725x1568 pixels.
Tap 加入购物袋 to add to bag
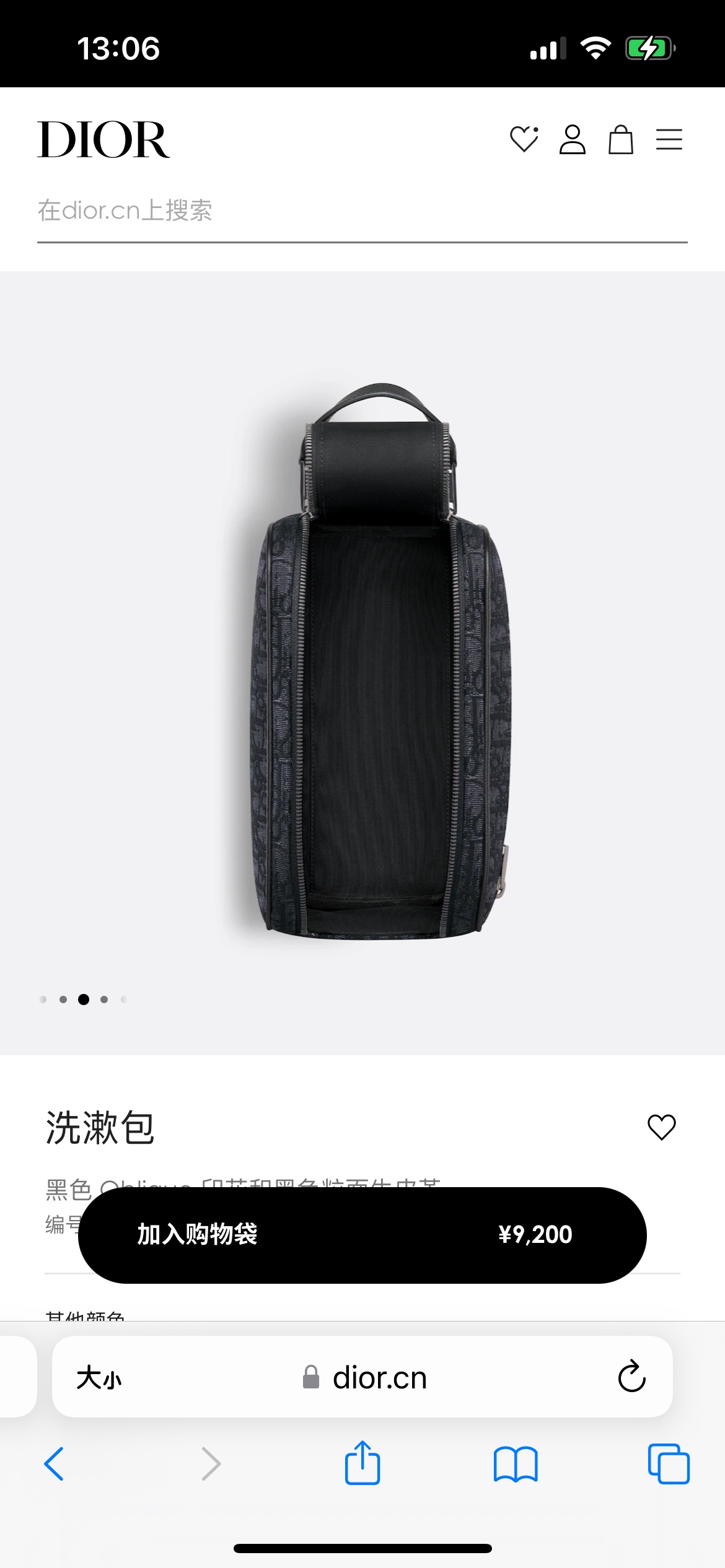click(362, 1235)
